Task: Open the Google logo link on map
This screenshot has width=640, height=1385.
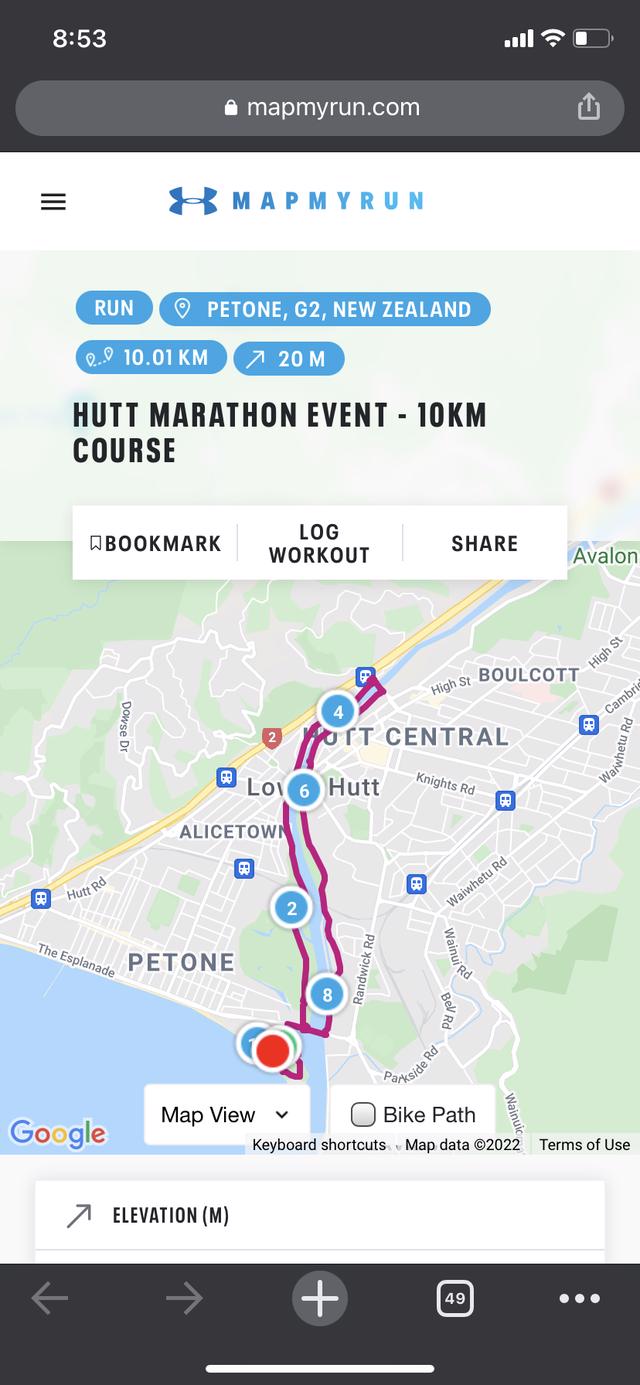Action: tap(58, 1133)
